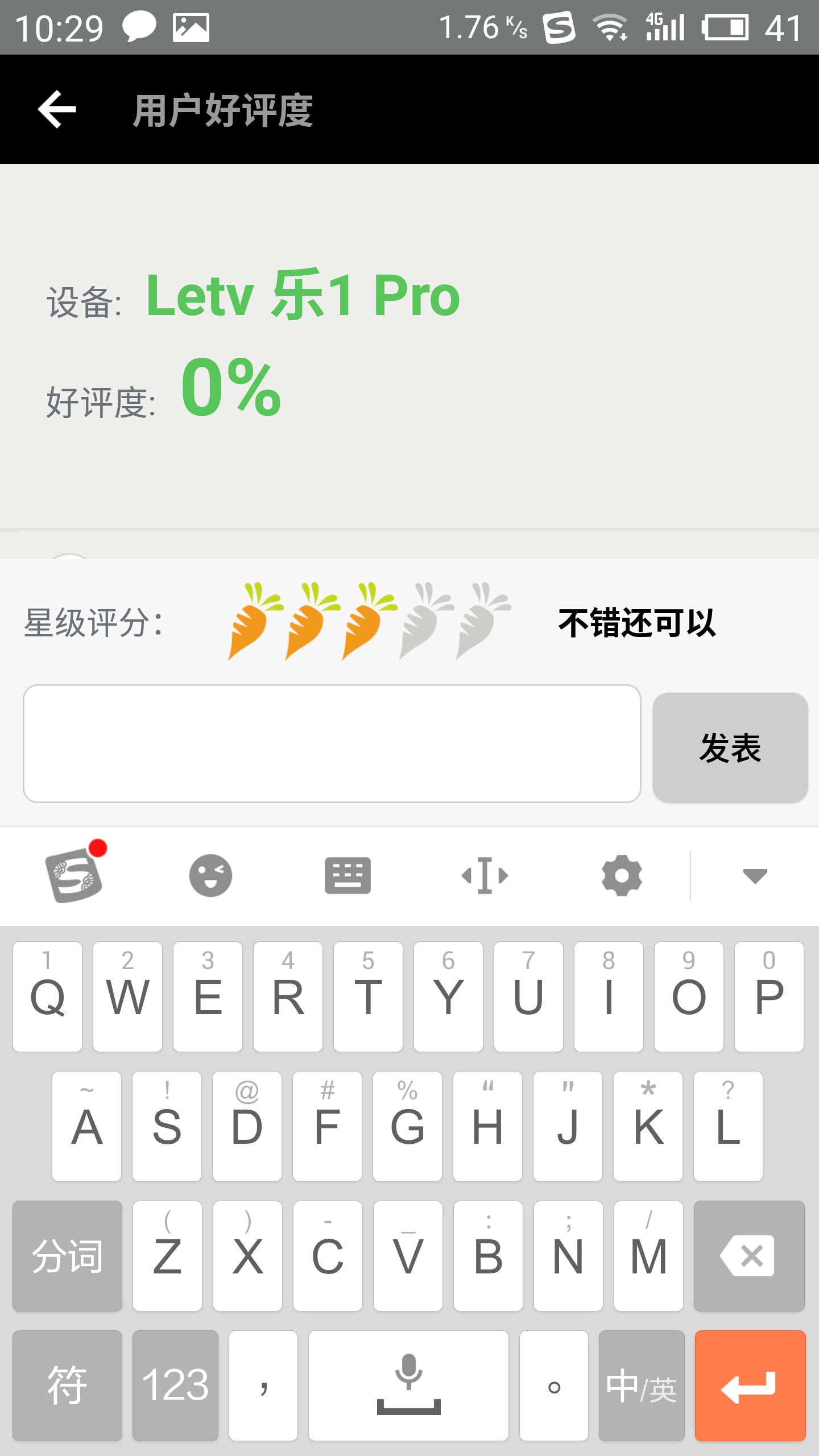The image size is (819, 1456).
Task: Focus the review comment text field
Action: (332, 744)
